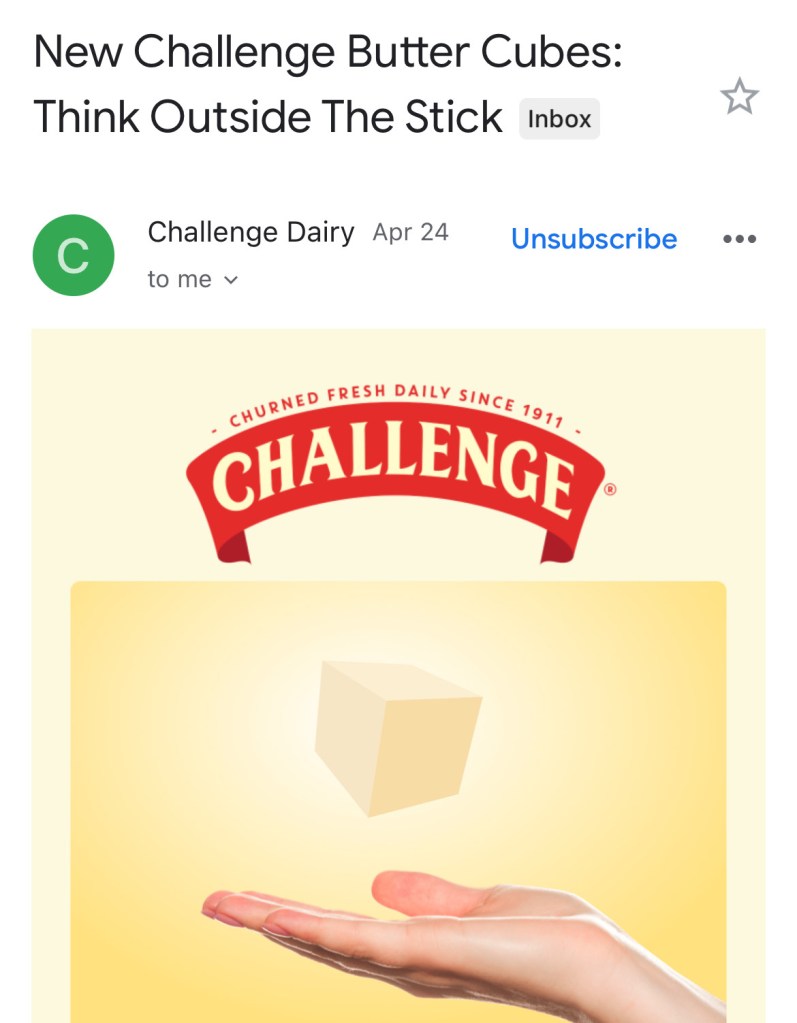This screenshot has height=1023, width=797.
Task: Expand recipient details next to "to me"
Action: (231, 281)
